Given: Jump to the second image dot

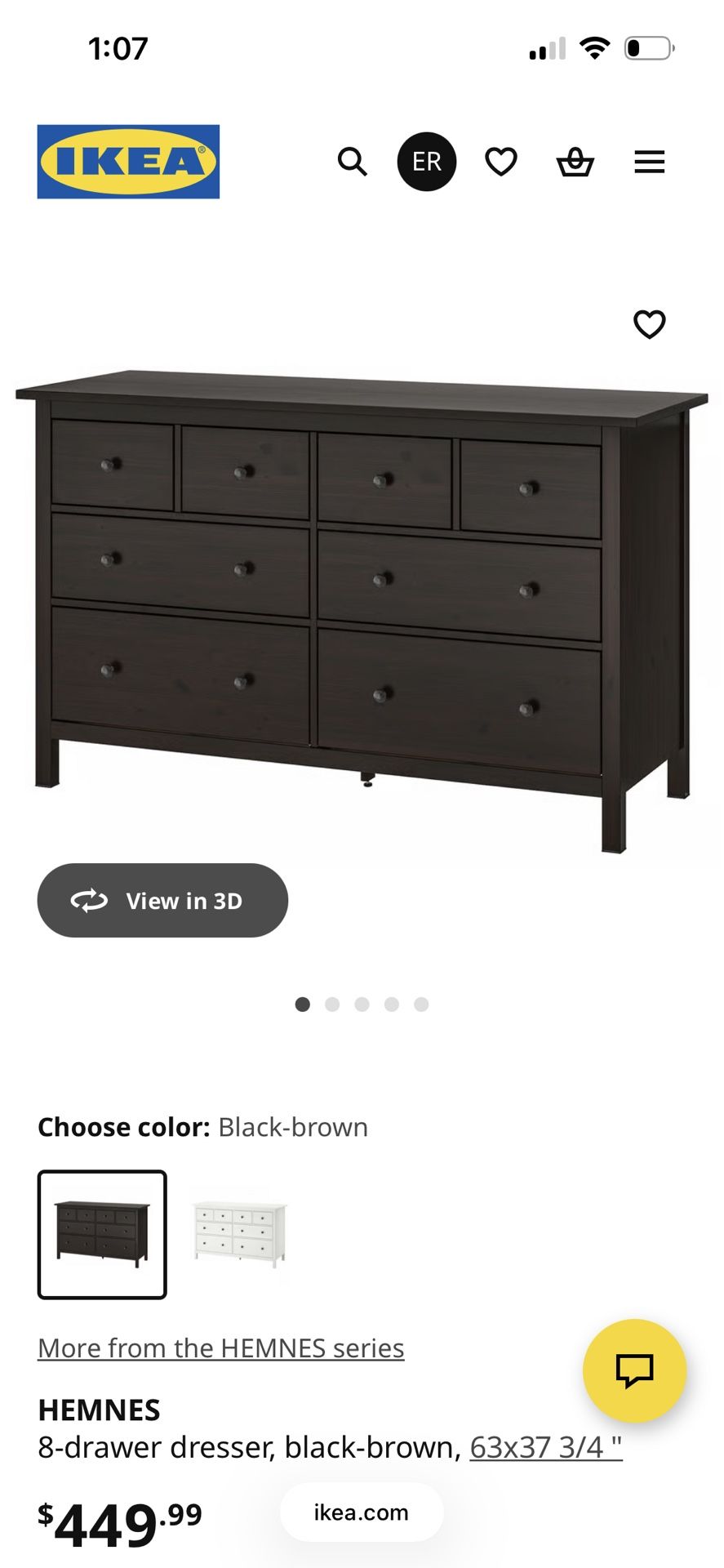Looking at the screenshot, I should [x=332, y=1004].
